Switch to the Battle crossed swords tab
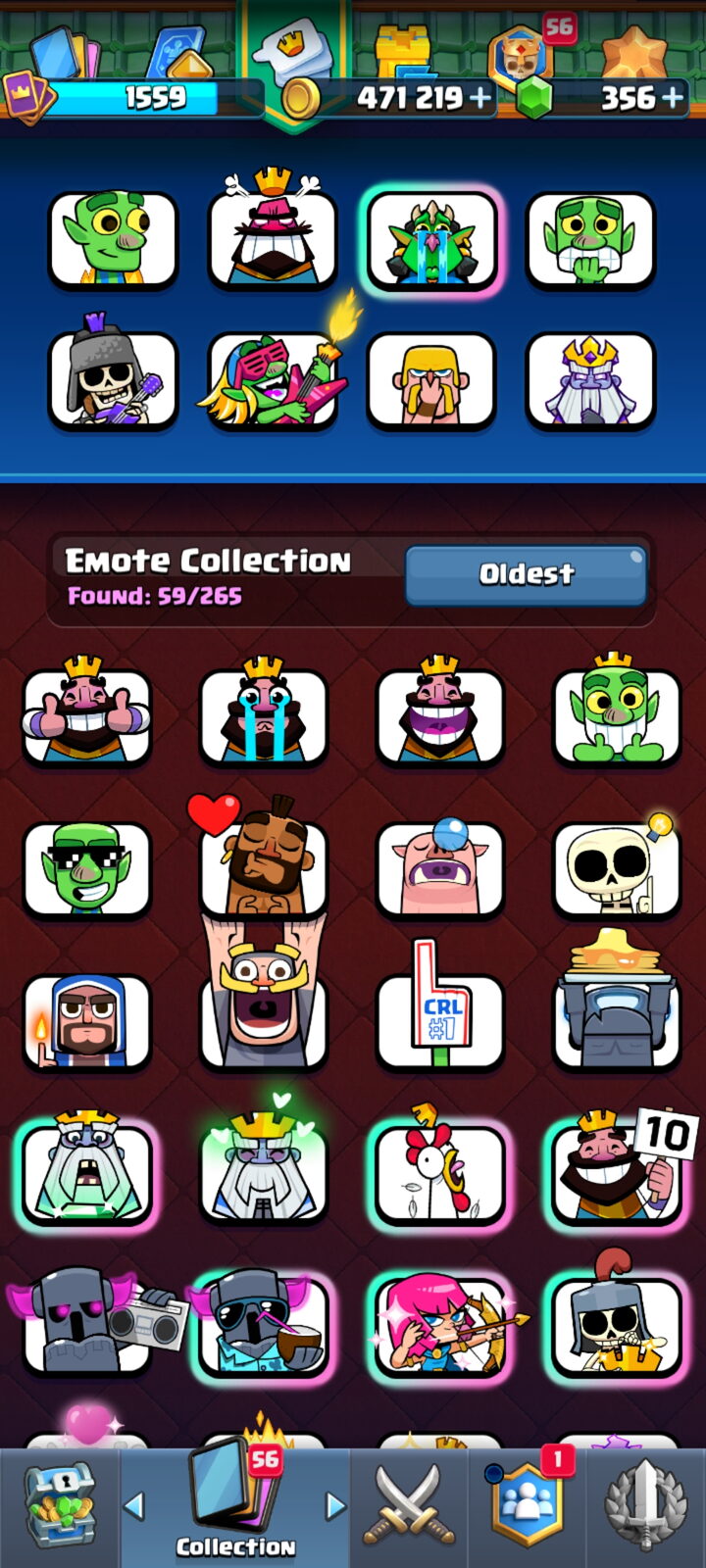706x1568 pixels. [x=409, y=1509]
